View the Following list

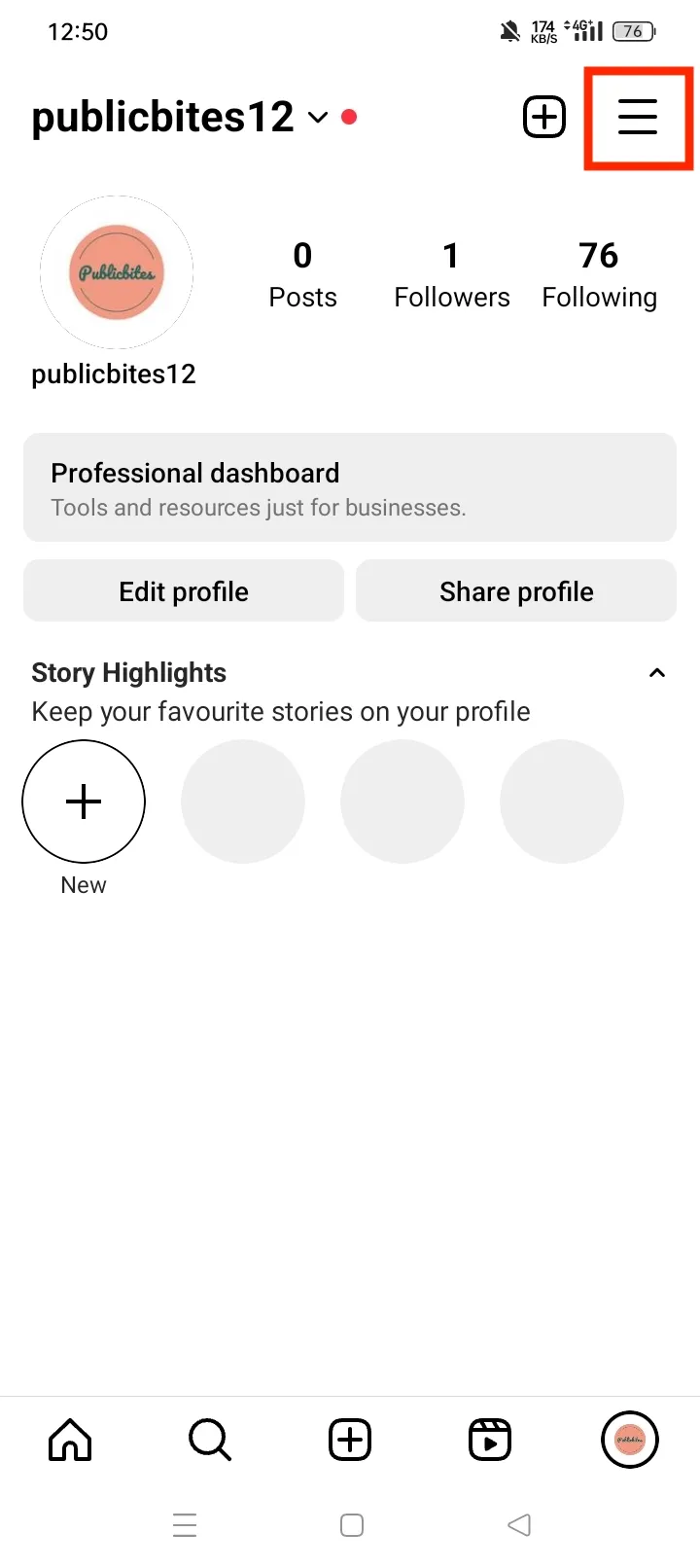[599, 274]
